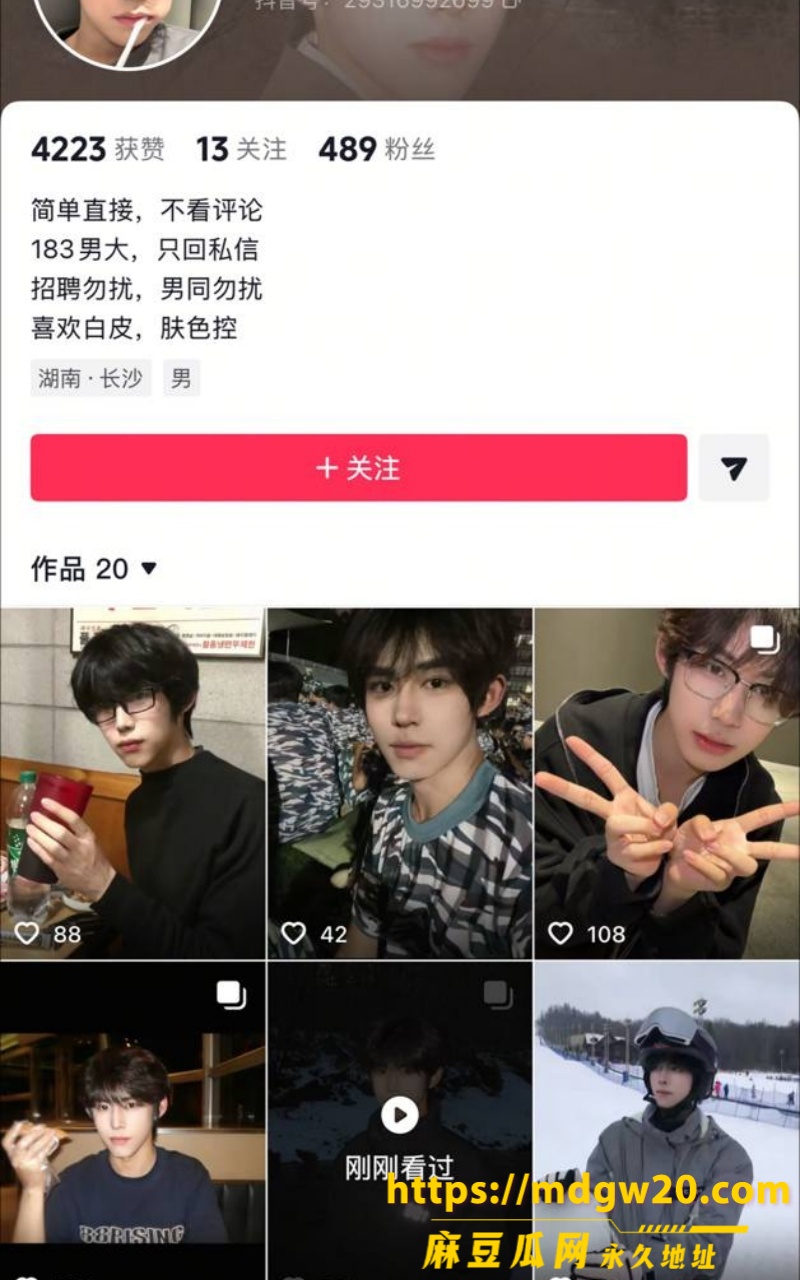Follow this user with the red 关注 button
This screenshot has width=800, height=1280.
[358, 467]
